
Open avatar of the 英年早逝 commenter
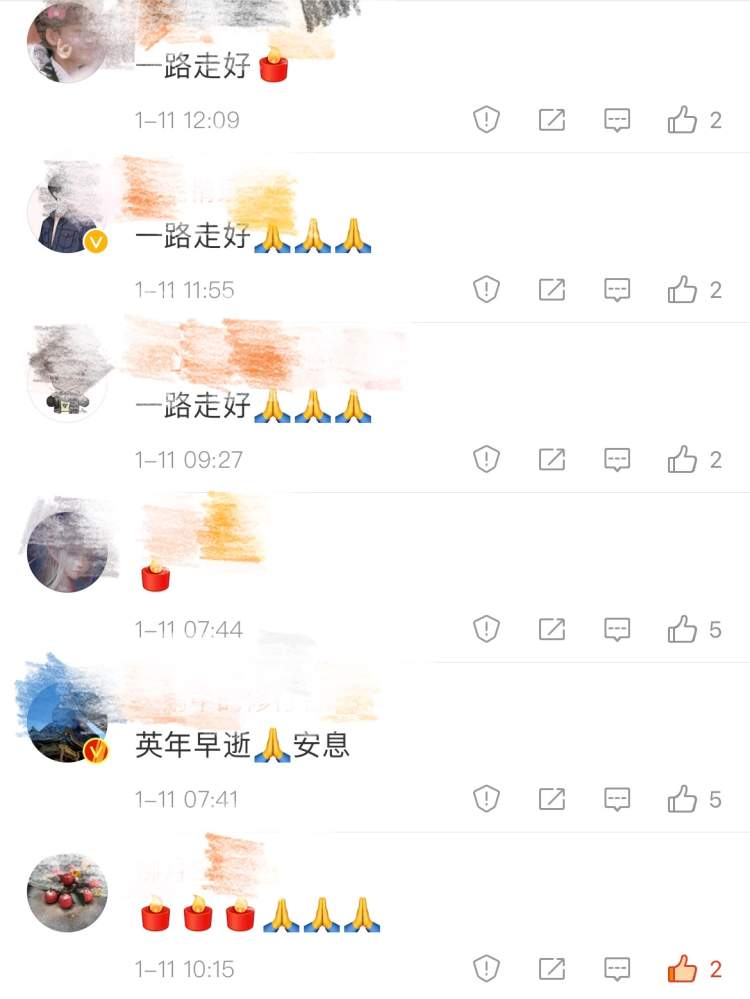[x=67, y=722]
